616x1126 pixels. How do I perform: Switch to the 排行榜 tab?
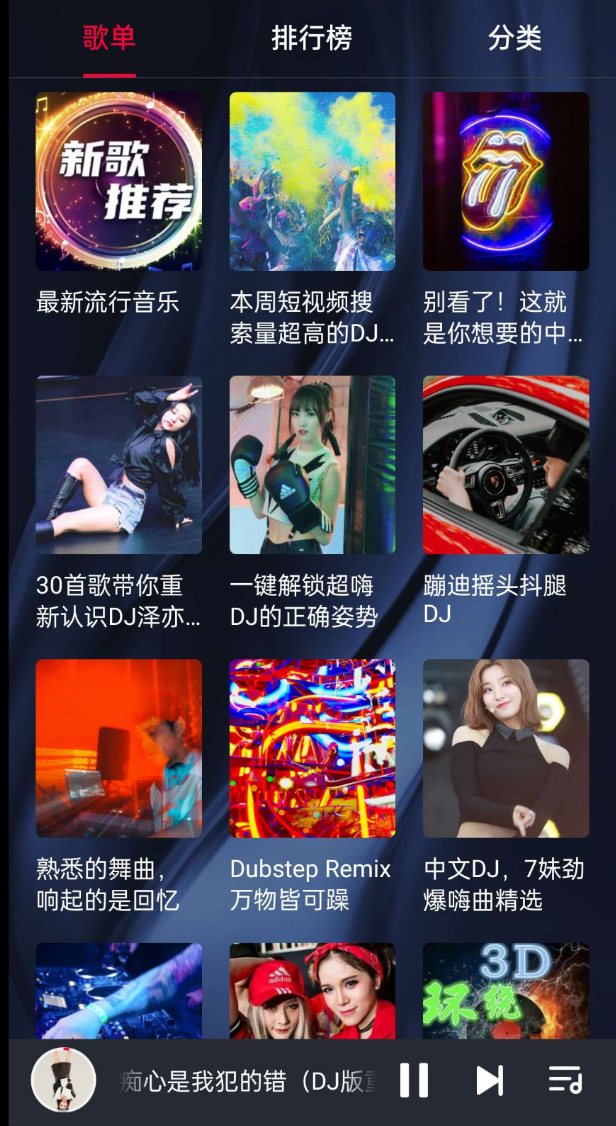311,39
